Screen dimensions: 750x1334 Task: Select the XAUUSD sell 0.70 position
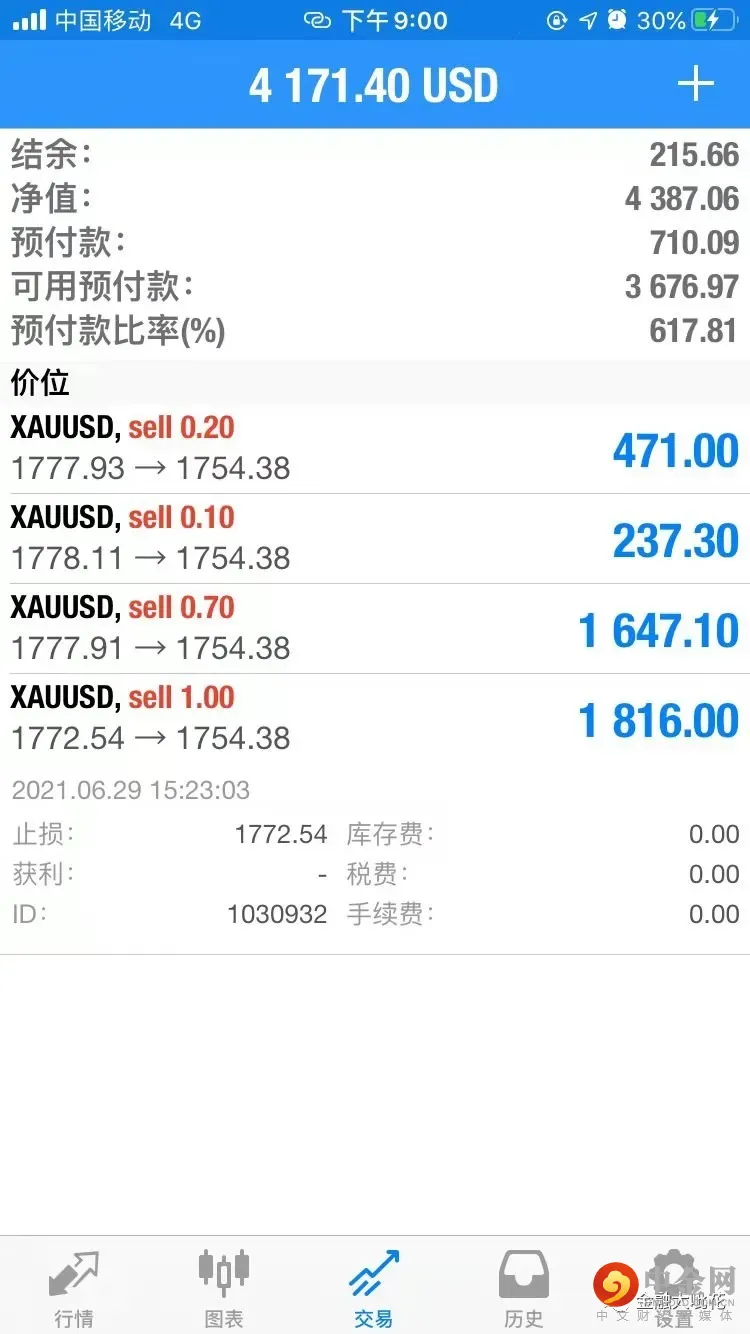tap(375, 628)
